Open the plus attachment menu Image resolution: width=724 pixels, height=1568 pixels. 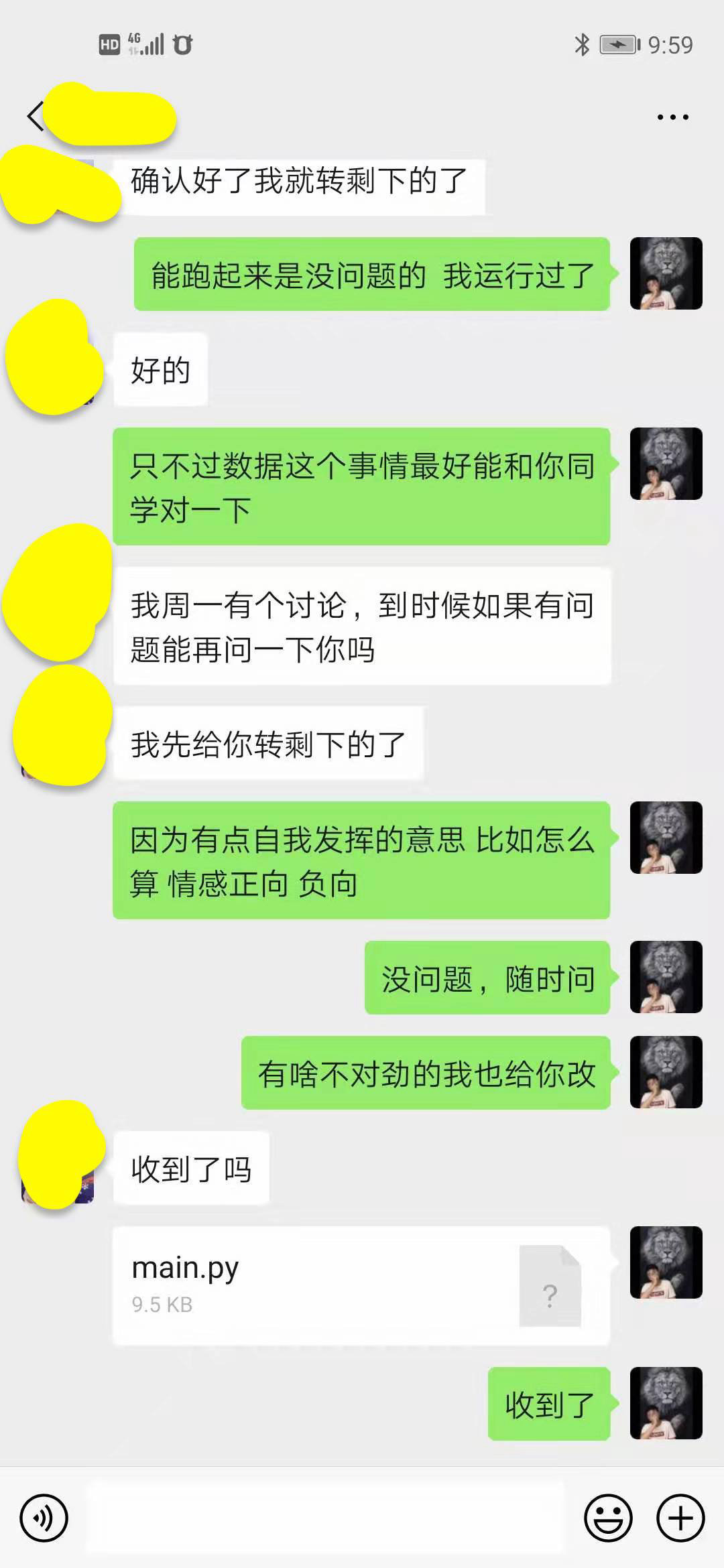[680, 1518]
